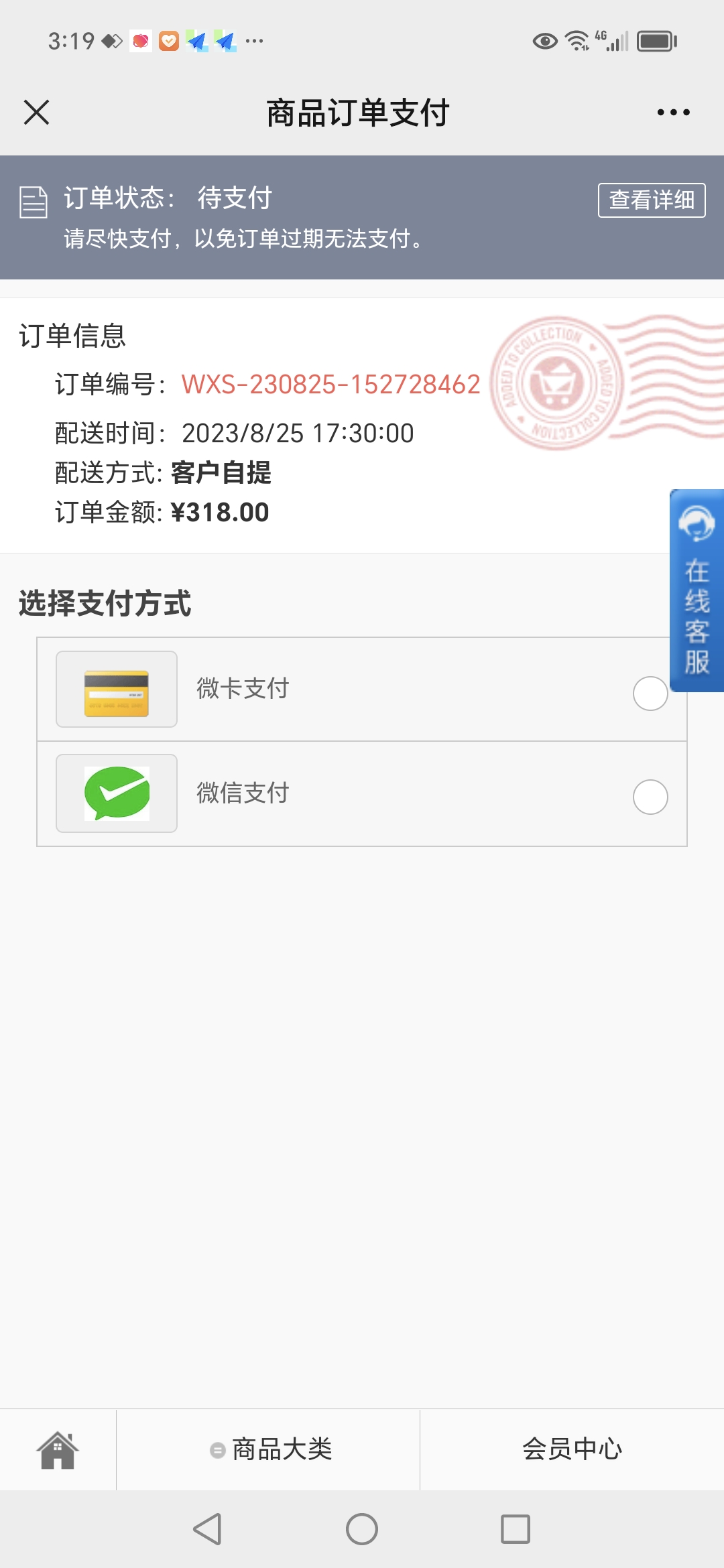This screenshot has width=724, height=1568.
Task: Close the order payment page
Action: coord(36,113)
